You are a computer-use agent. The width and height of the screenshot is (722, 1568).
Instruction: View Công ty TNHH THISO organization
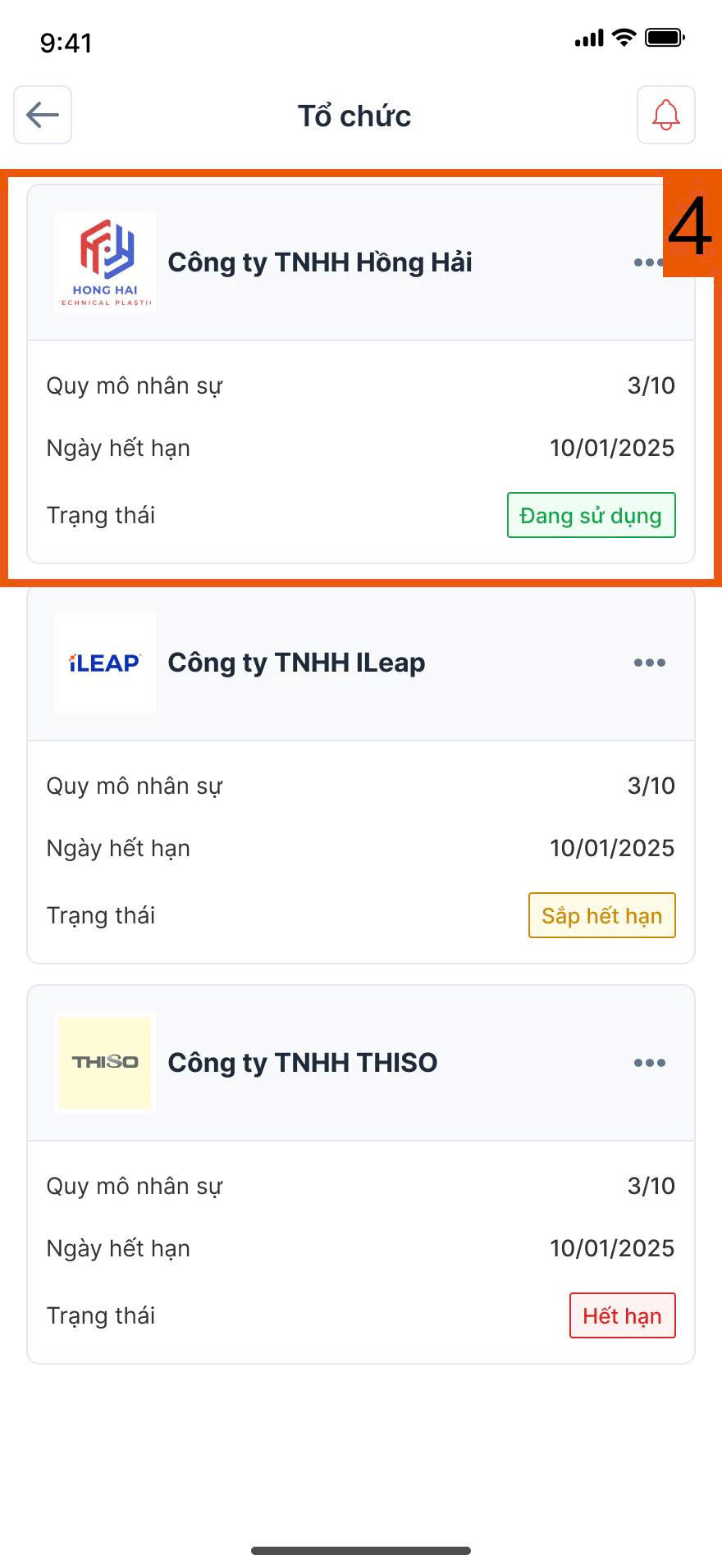coord(302,1063)
